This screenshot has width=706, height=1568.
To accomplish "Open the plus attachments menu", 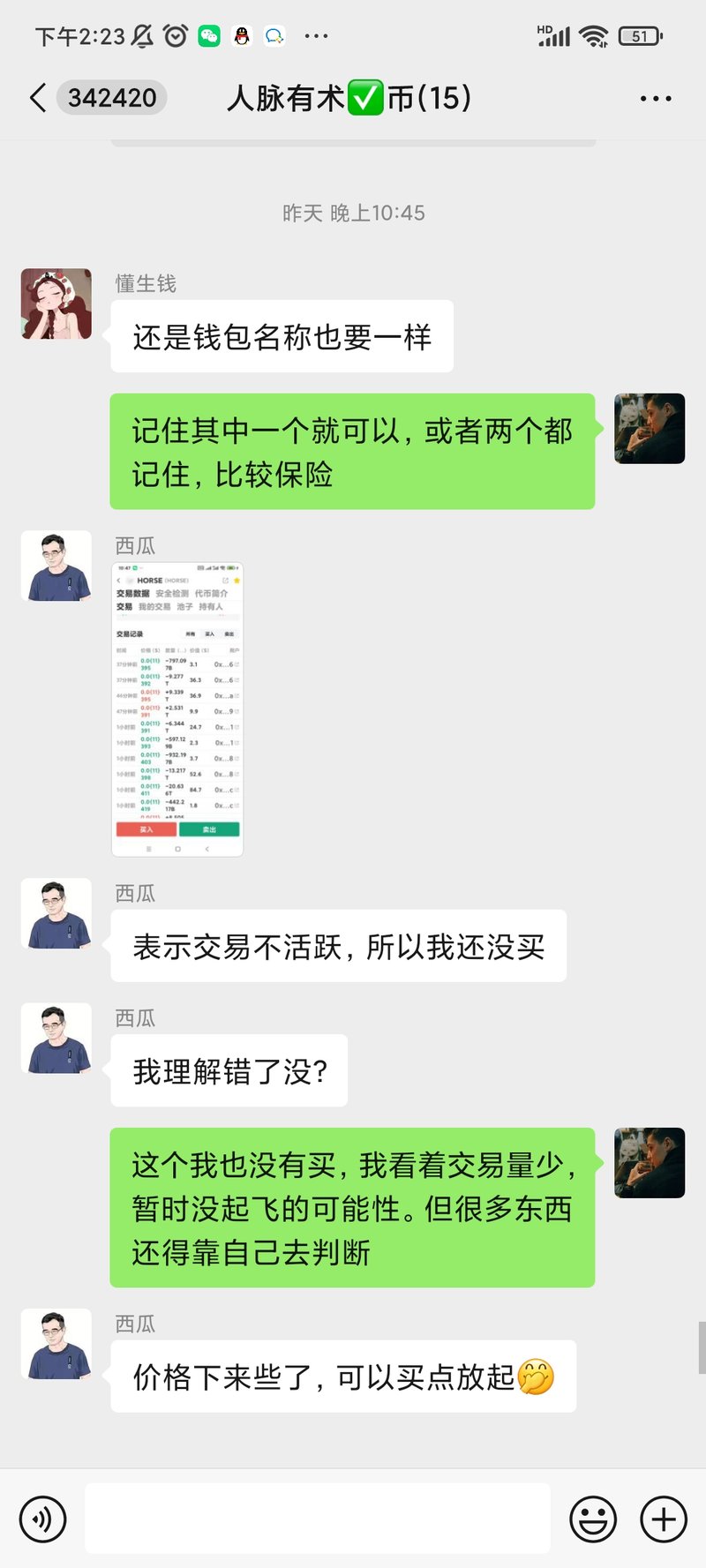I will (x=664, y=1519).
